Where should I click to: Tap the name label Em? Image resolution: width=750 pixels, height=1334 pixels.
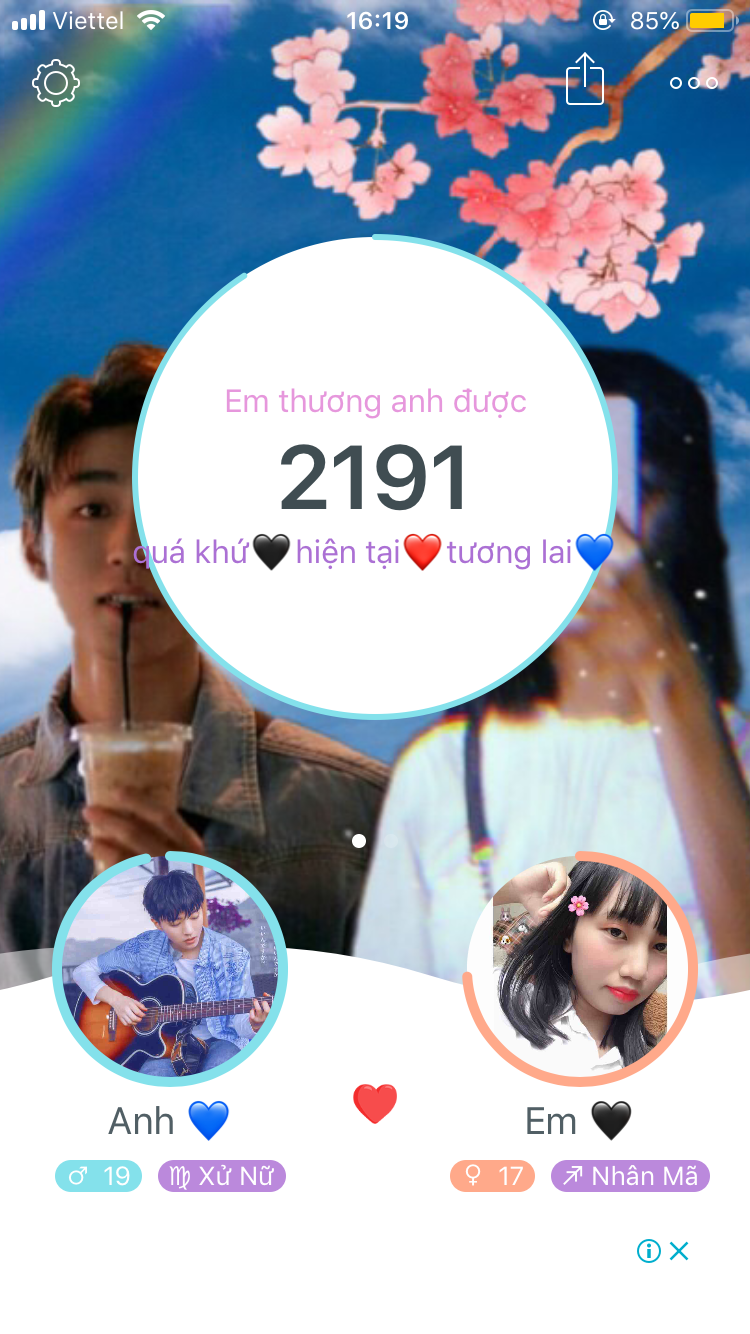[x=552, y=1122]
